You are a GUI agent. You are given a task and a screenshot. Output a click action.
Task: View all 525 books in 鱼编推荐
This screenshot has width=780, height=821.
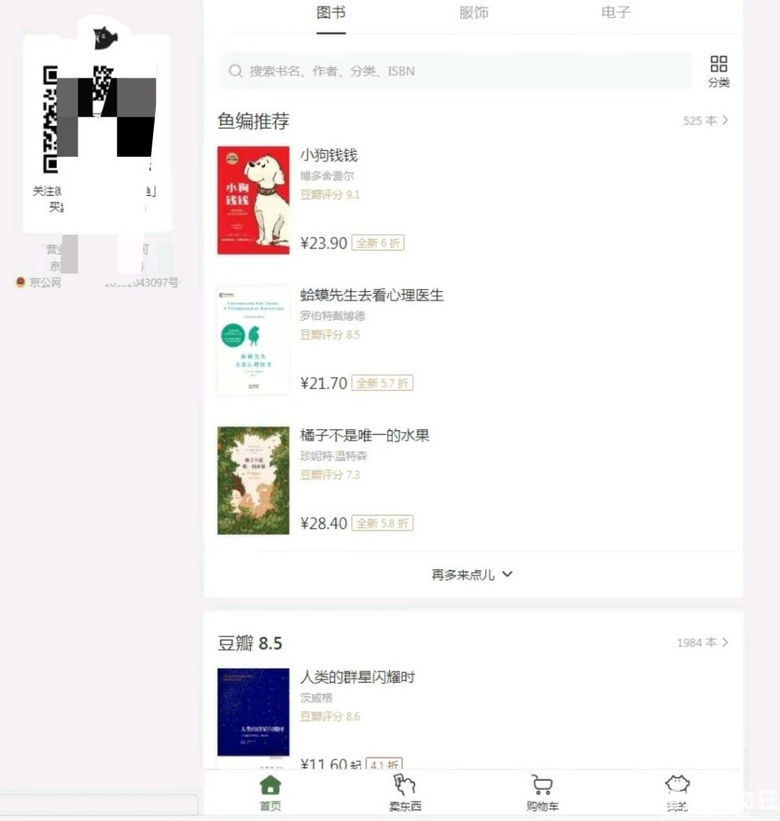click(706, 120)
